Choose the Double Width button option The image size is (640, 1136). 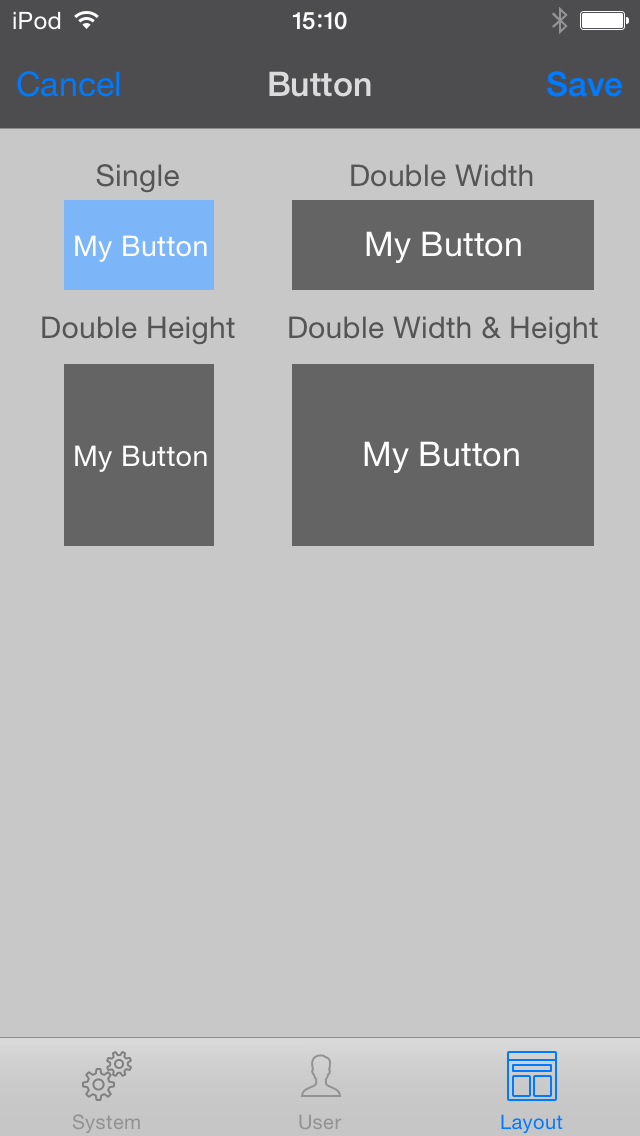(x=443, y=245)
